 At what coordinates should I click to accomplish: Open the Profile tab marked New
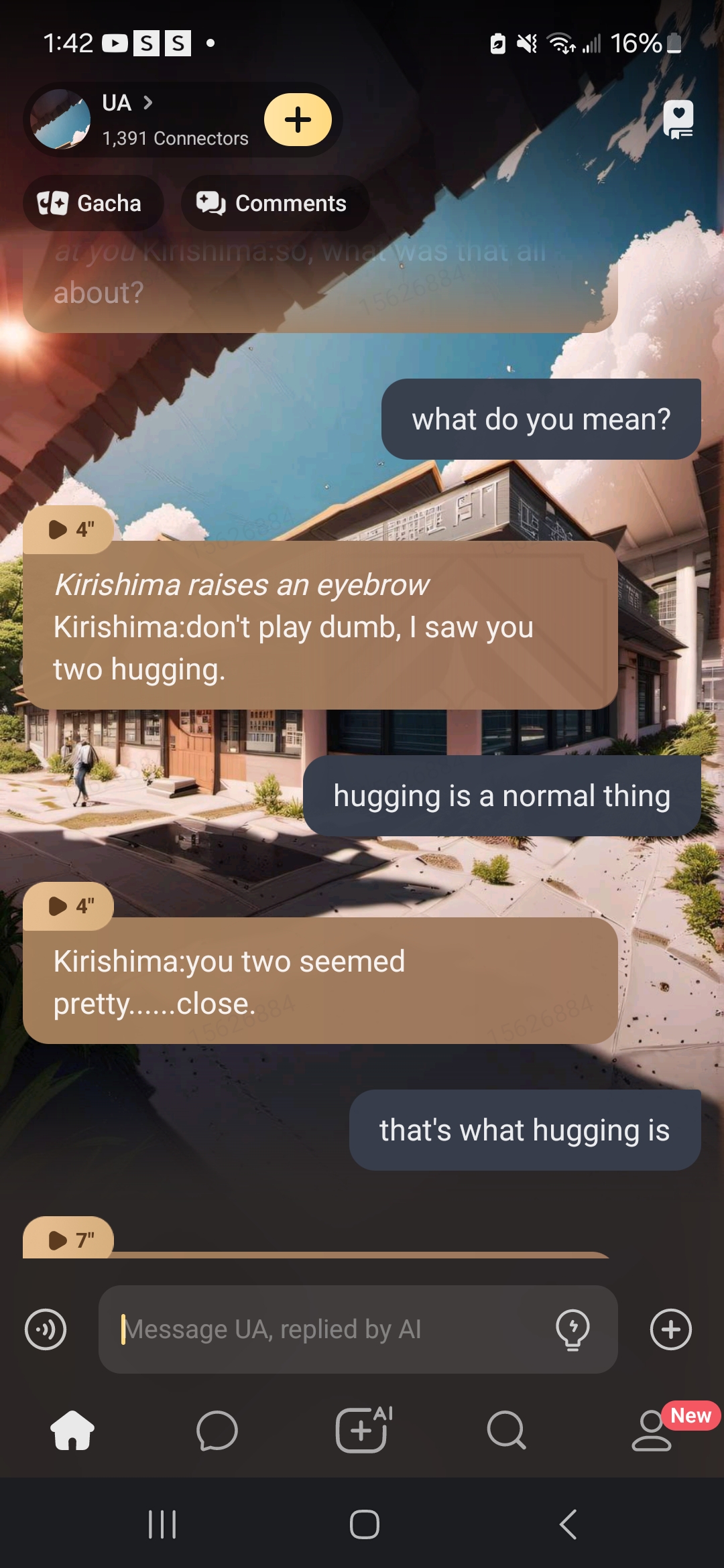[652, 1431]
